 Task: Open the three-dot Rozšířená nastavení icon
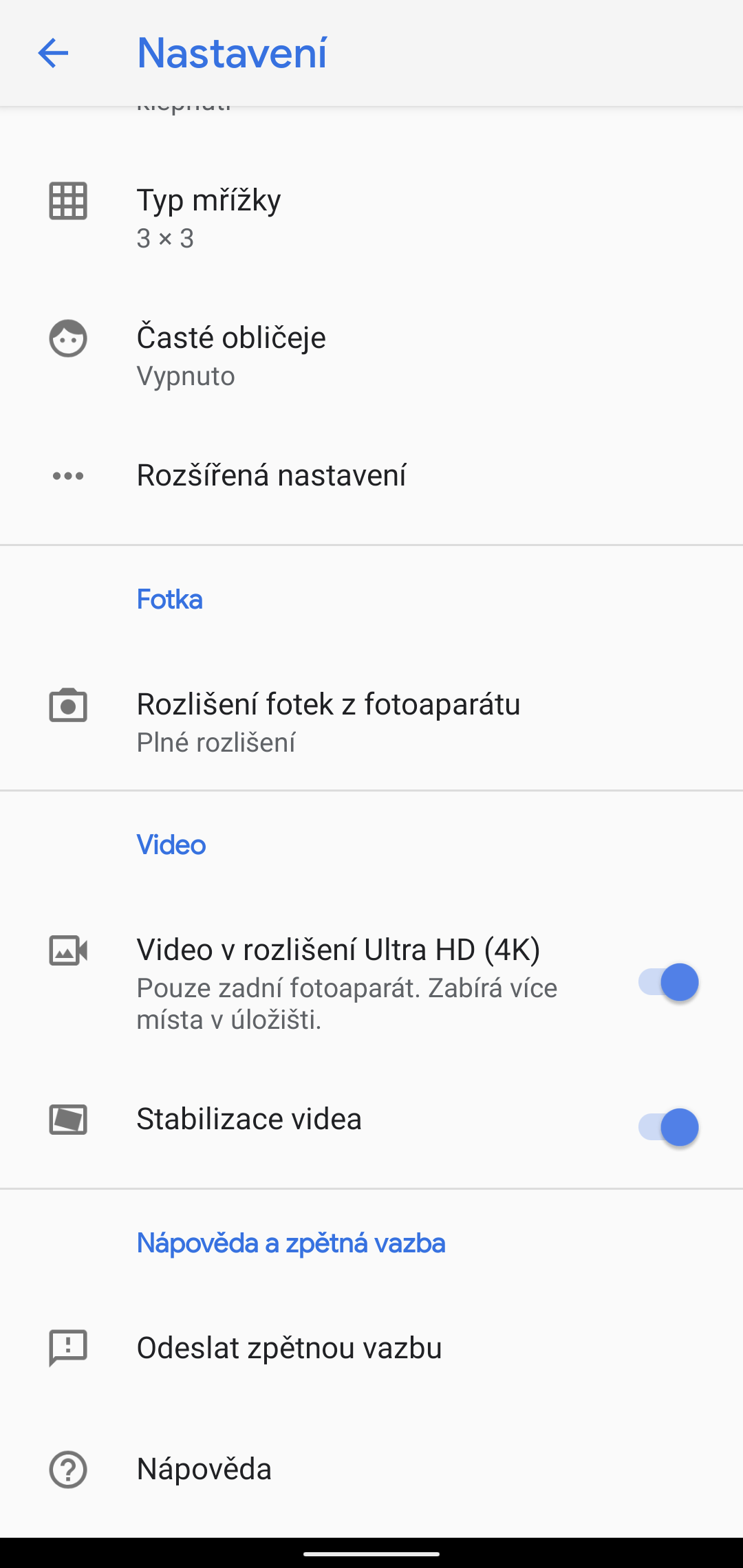67,476
